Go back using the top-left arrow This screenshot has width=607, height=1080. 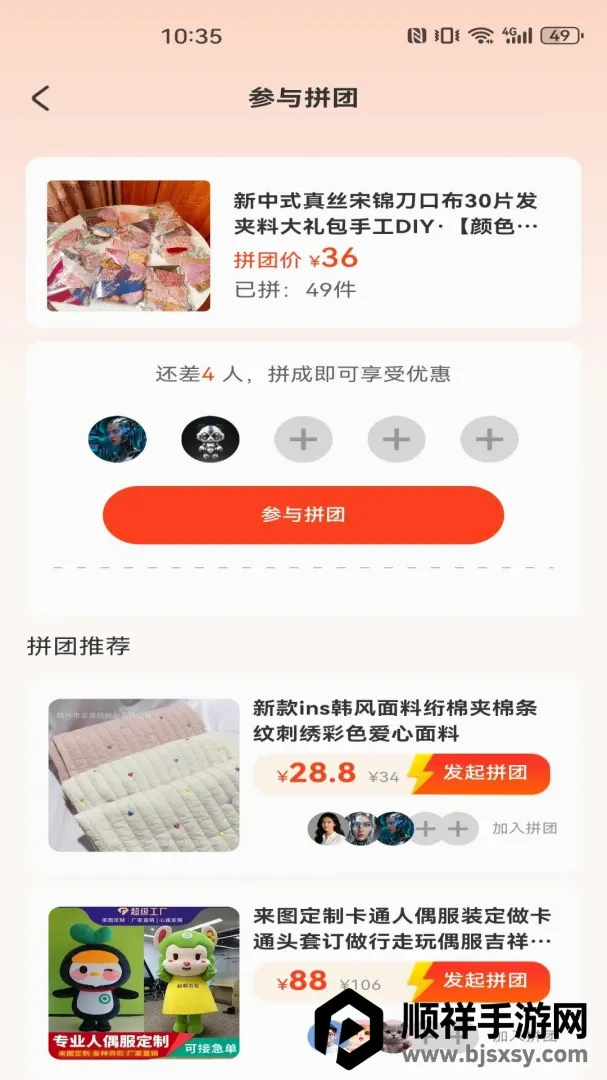(41, 98)
